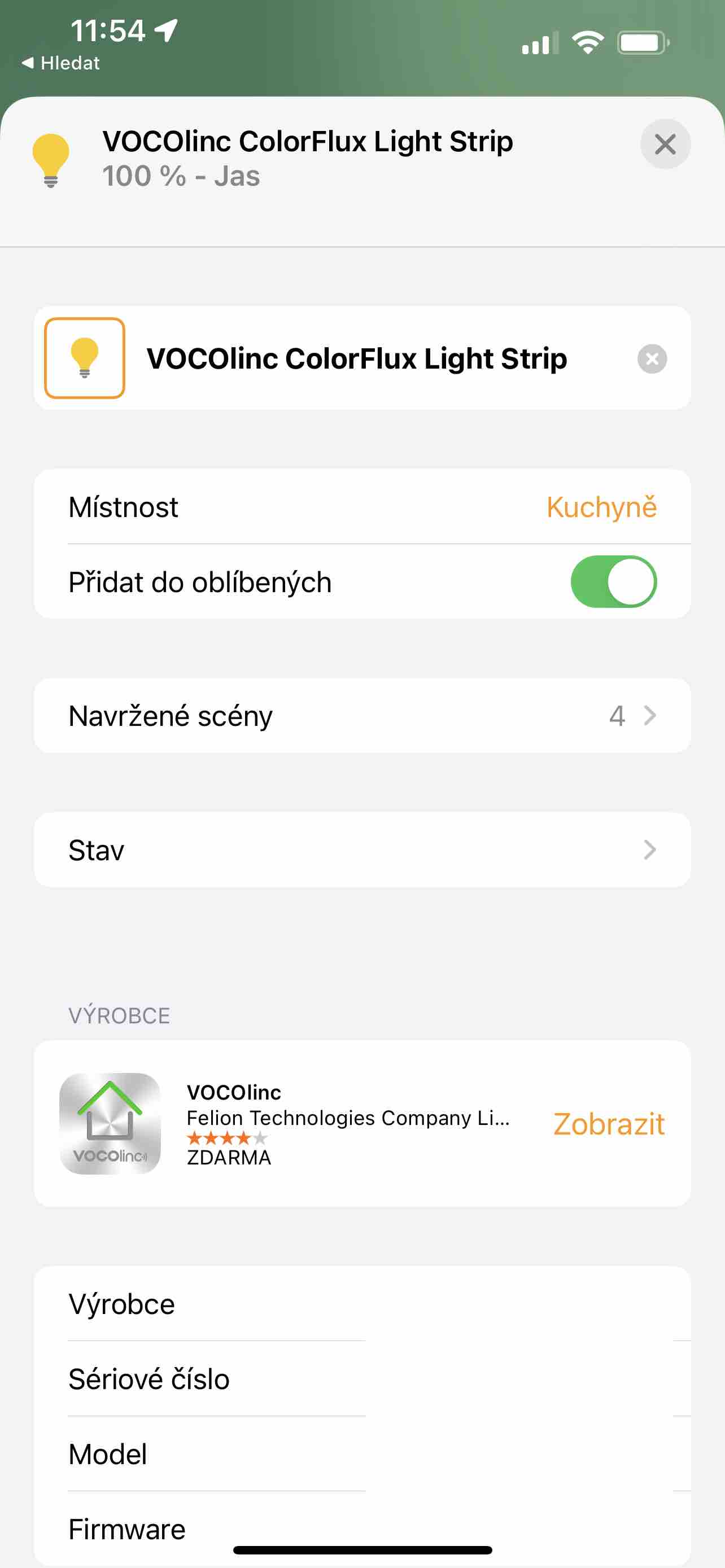Open the Stav row
This screenshot has width=725, height=1568.
tap(362, 849)
